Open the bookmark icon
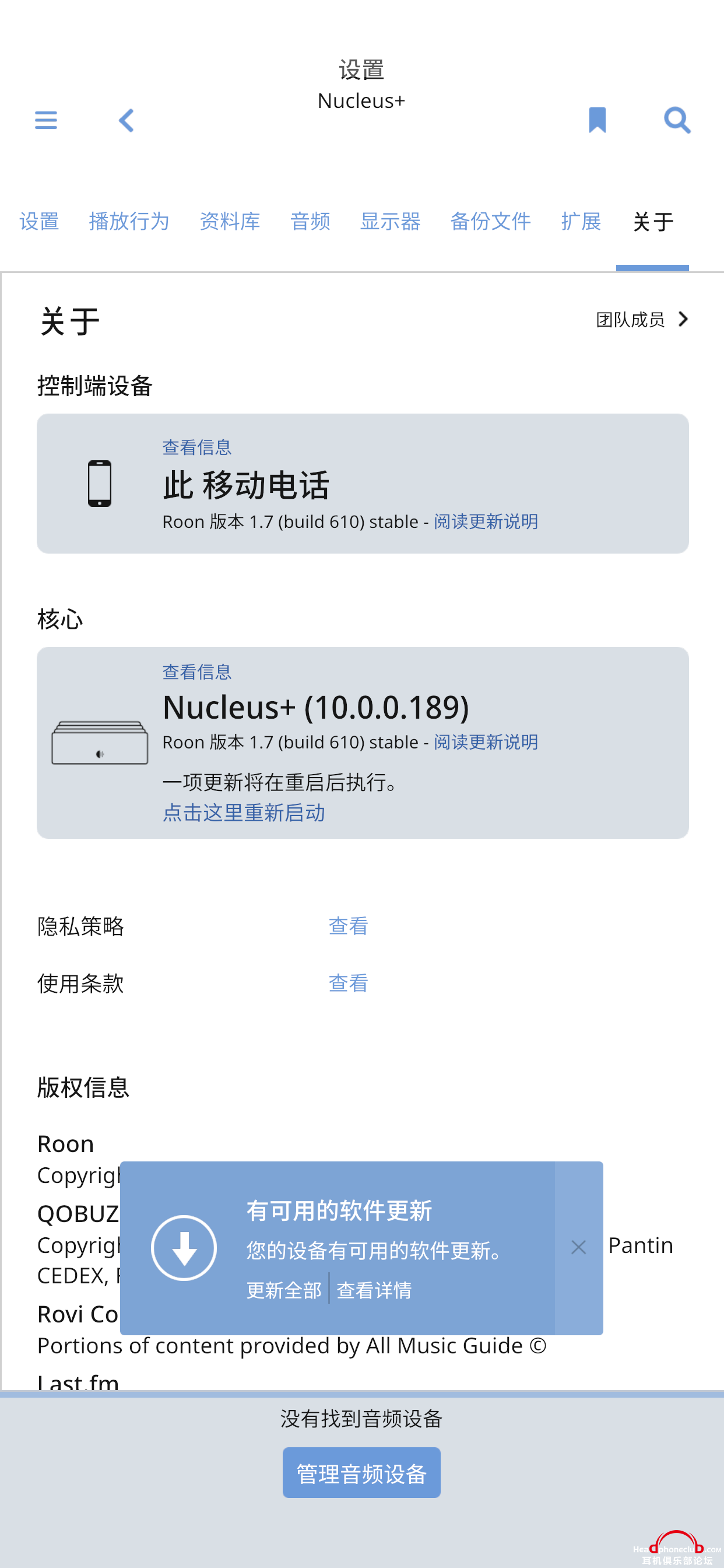The image size is (724, 1568). (597, 120)
